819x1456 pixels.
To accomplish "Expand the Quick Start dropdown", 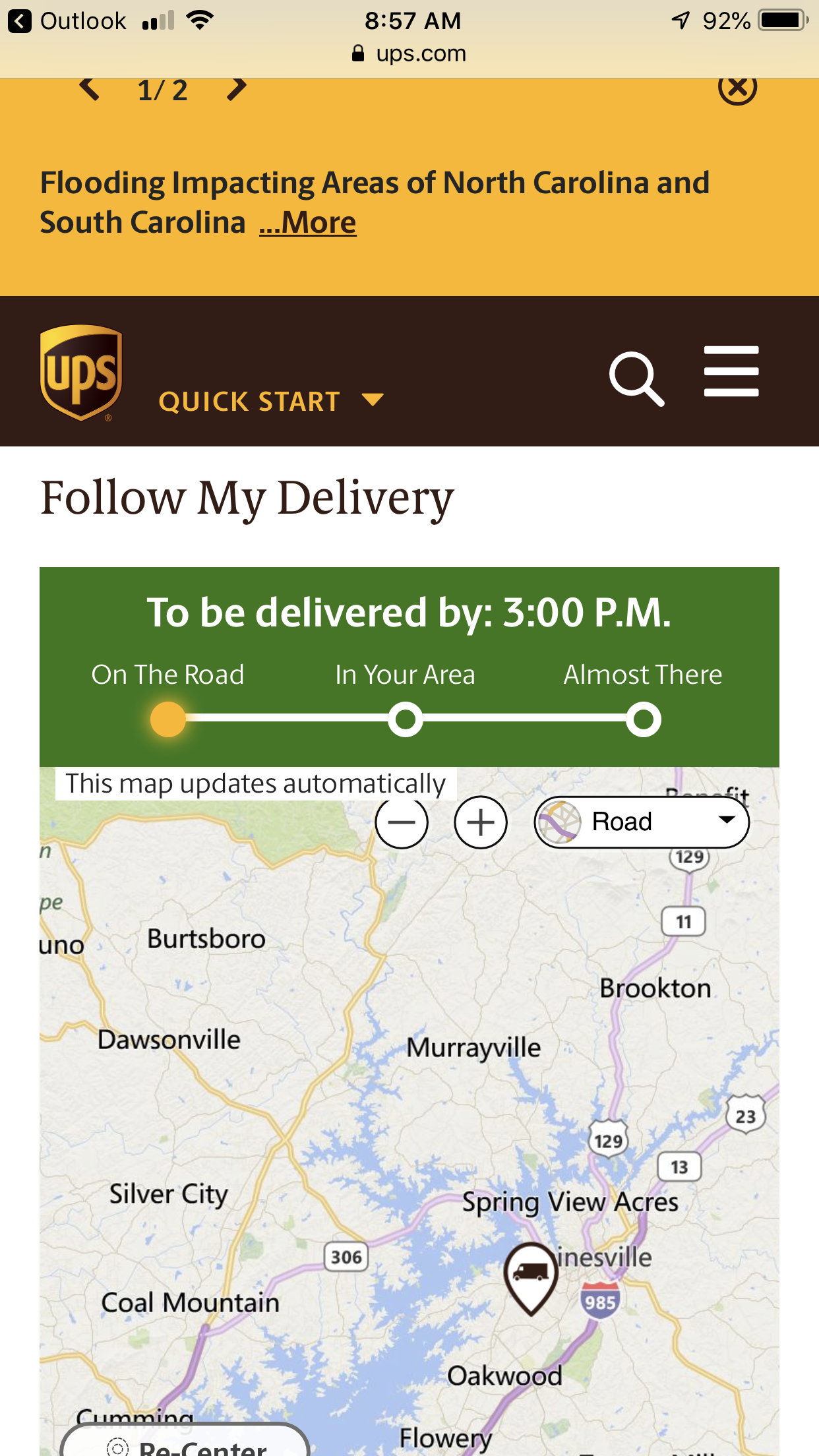I will 270,401.
